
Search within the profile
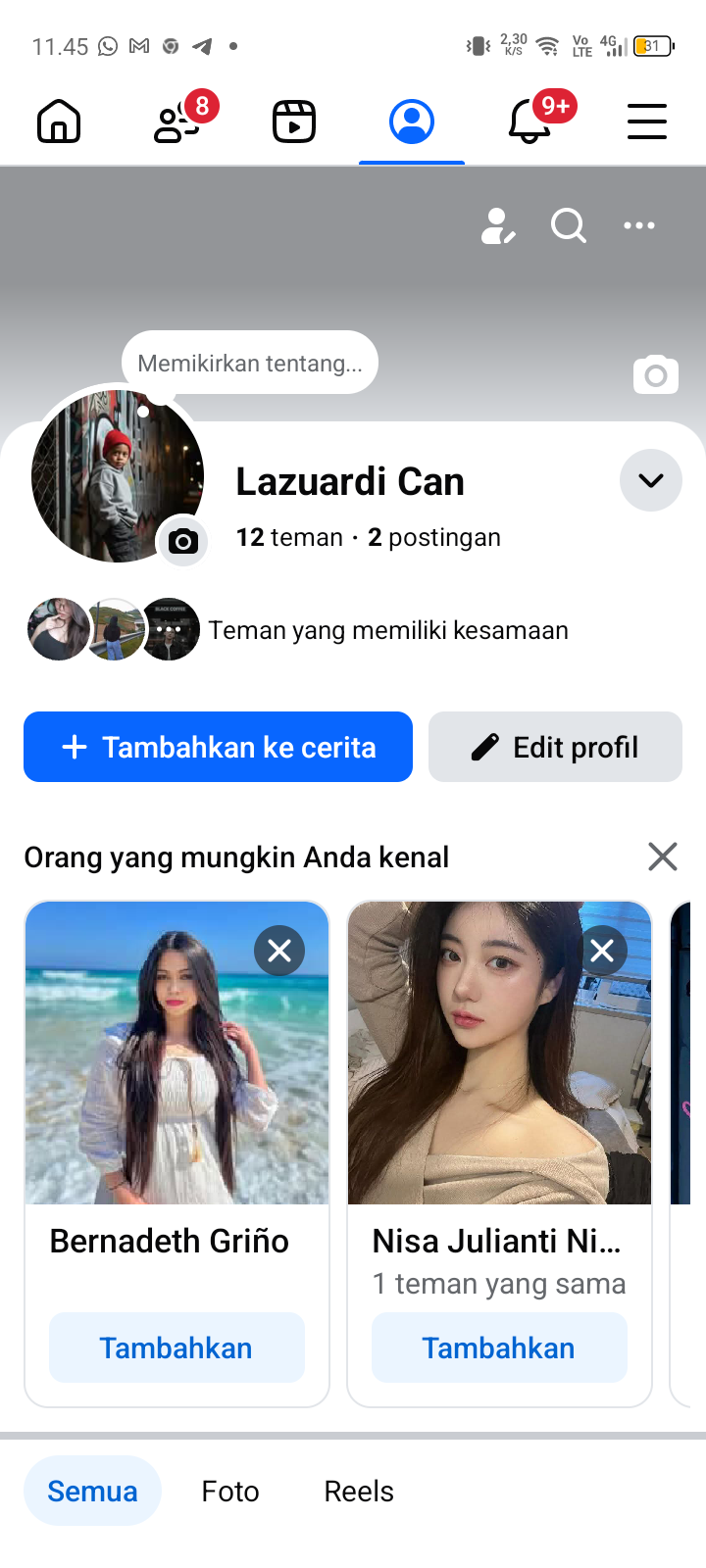(x=569, y=226)
